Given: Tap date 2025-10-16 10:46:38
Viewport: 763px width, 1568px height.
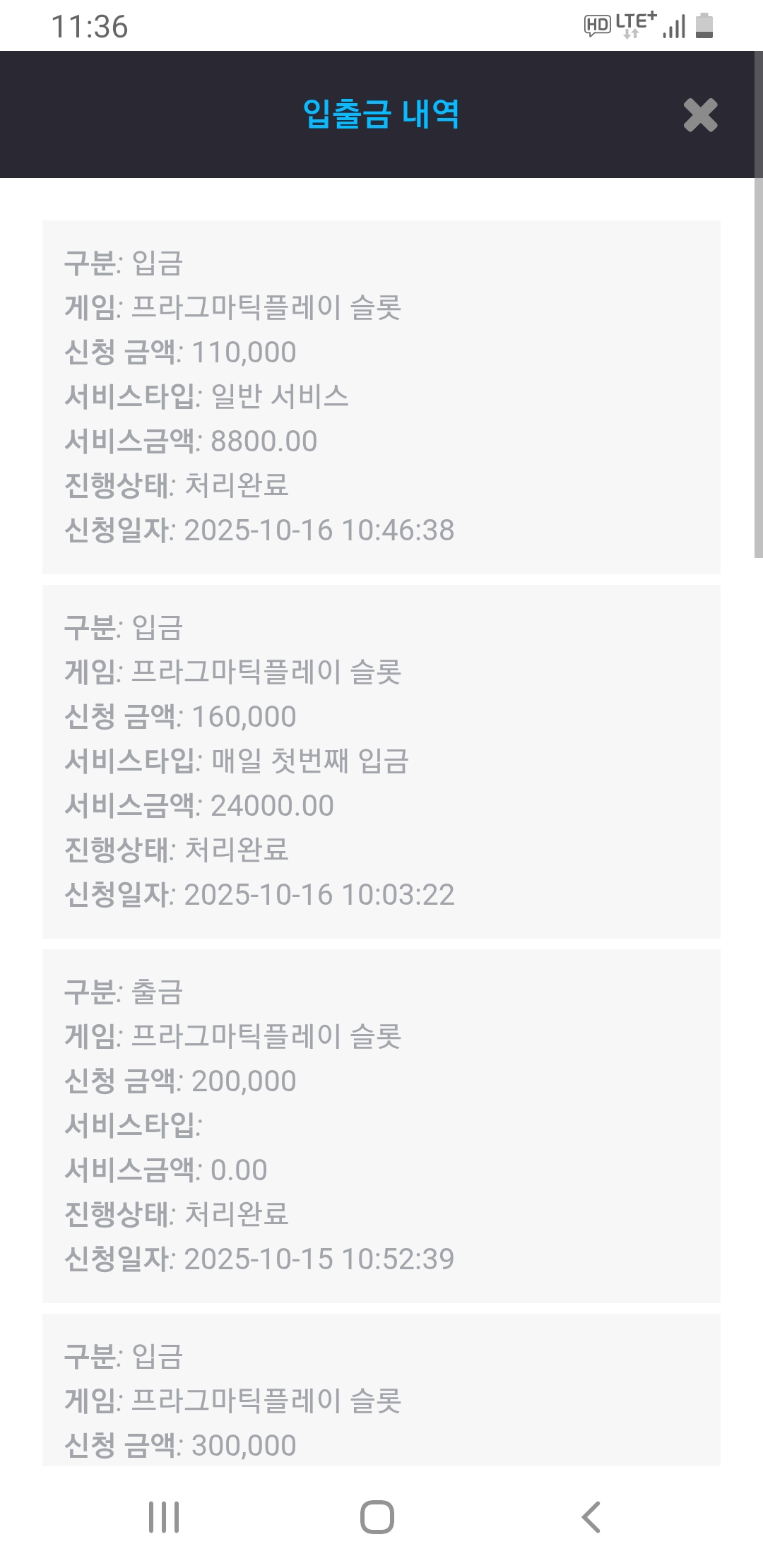Looking at the screenshot, I should pos(318,530).
